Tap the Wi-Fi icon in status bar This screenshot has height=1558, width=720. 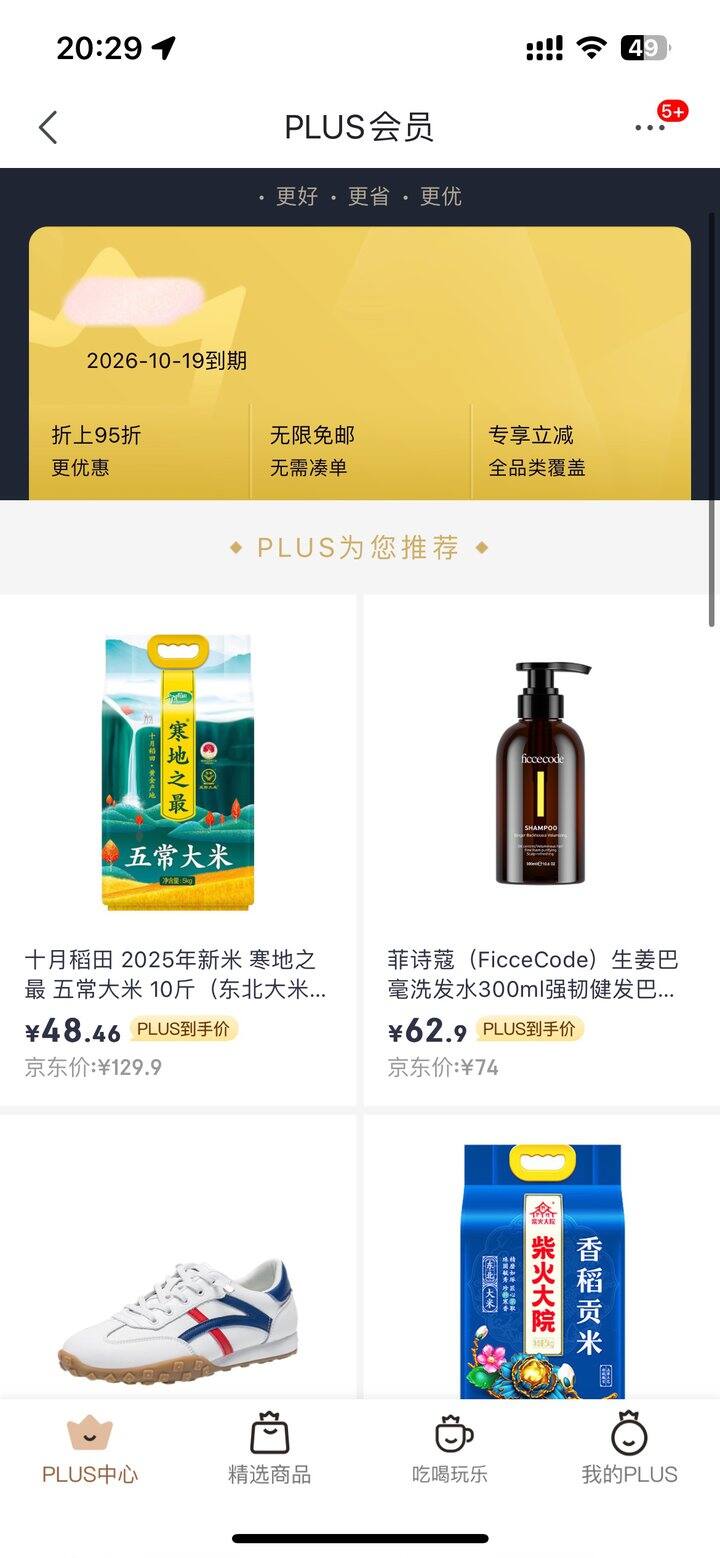coord(592,47)
